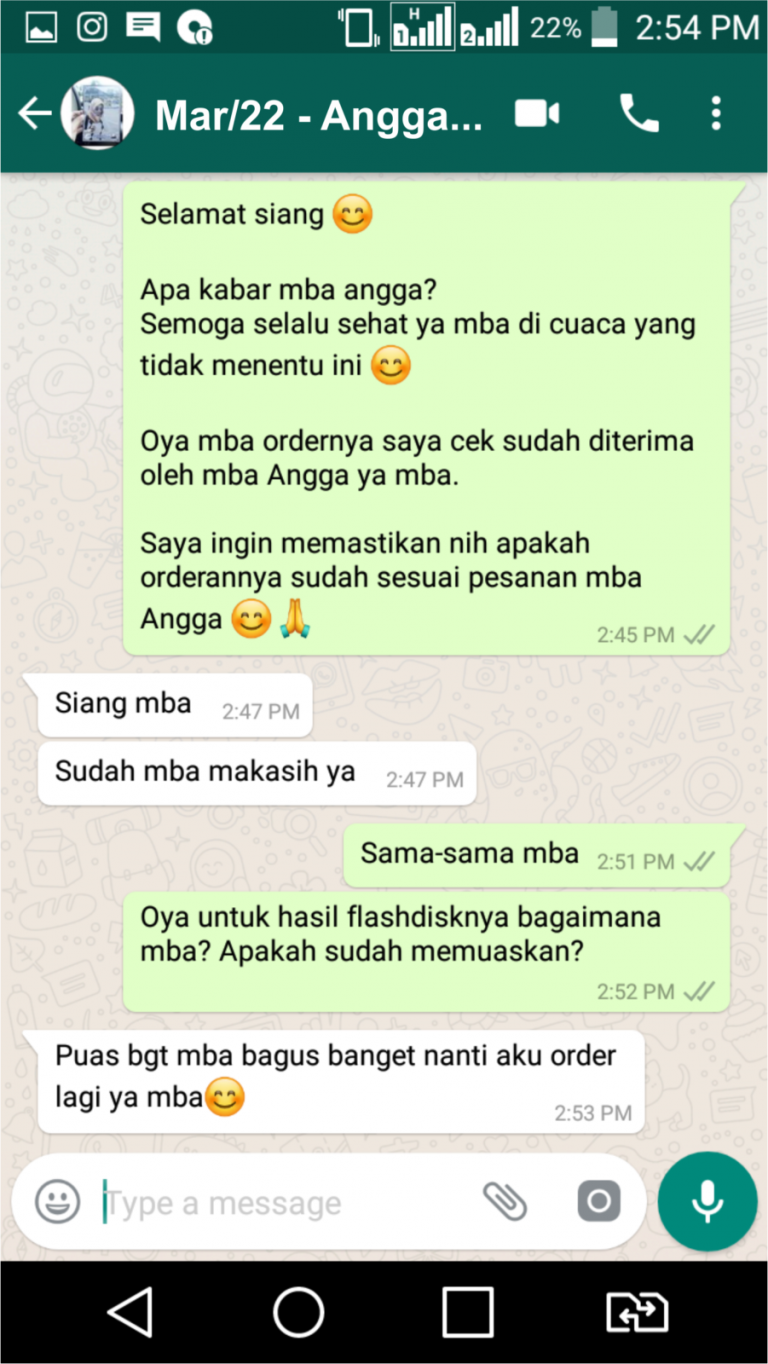This screenshot has width=768, height=1364.
Task: Open contact info for Mar/22 - Angga
Action: pyautogui.click(x=318, y=116)
